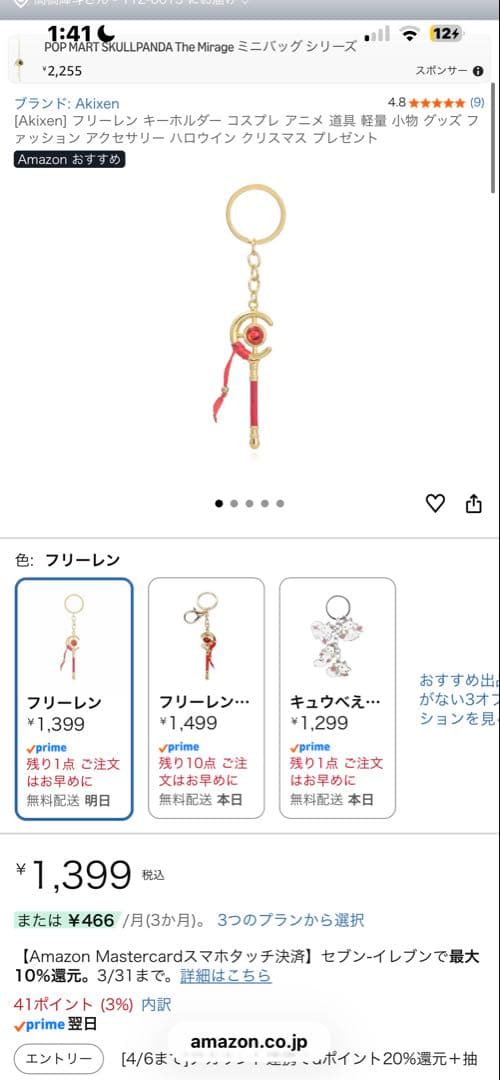Open the sponsor info icon
The image size is (500, 1080).
coord(478,71)
